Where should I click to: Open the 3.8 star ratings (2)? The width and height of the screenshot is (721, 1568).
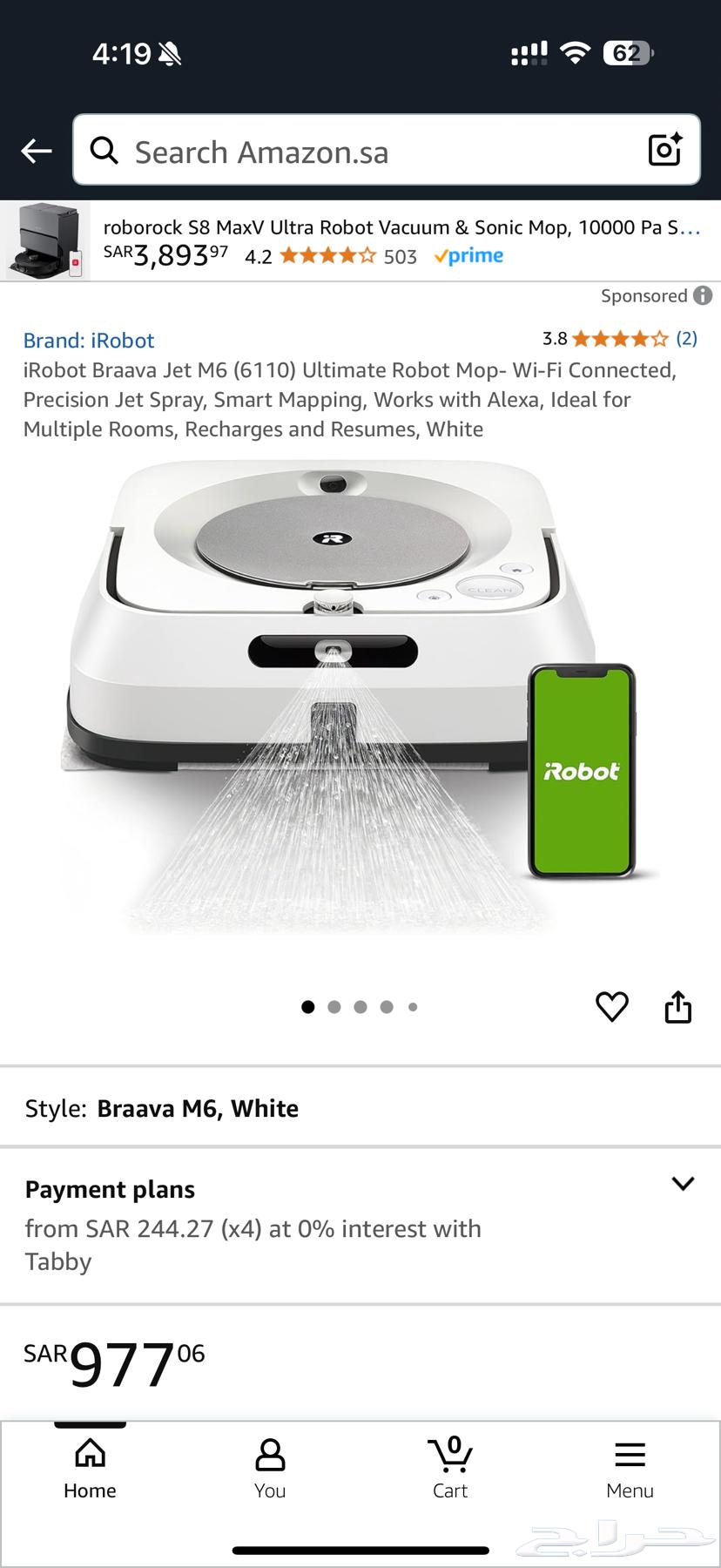click(619, 338)
